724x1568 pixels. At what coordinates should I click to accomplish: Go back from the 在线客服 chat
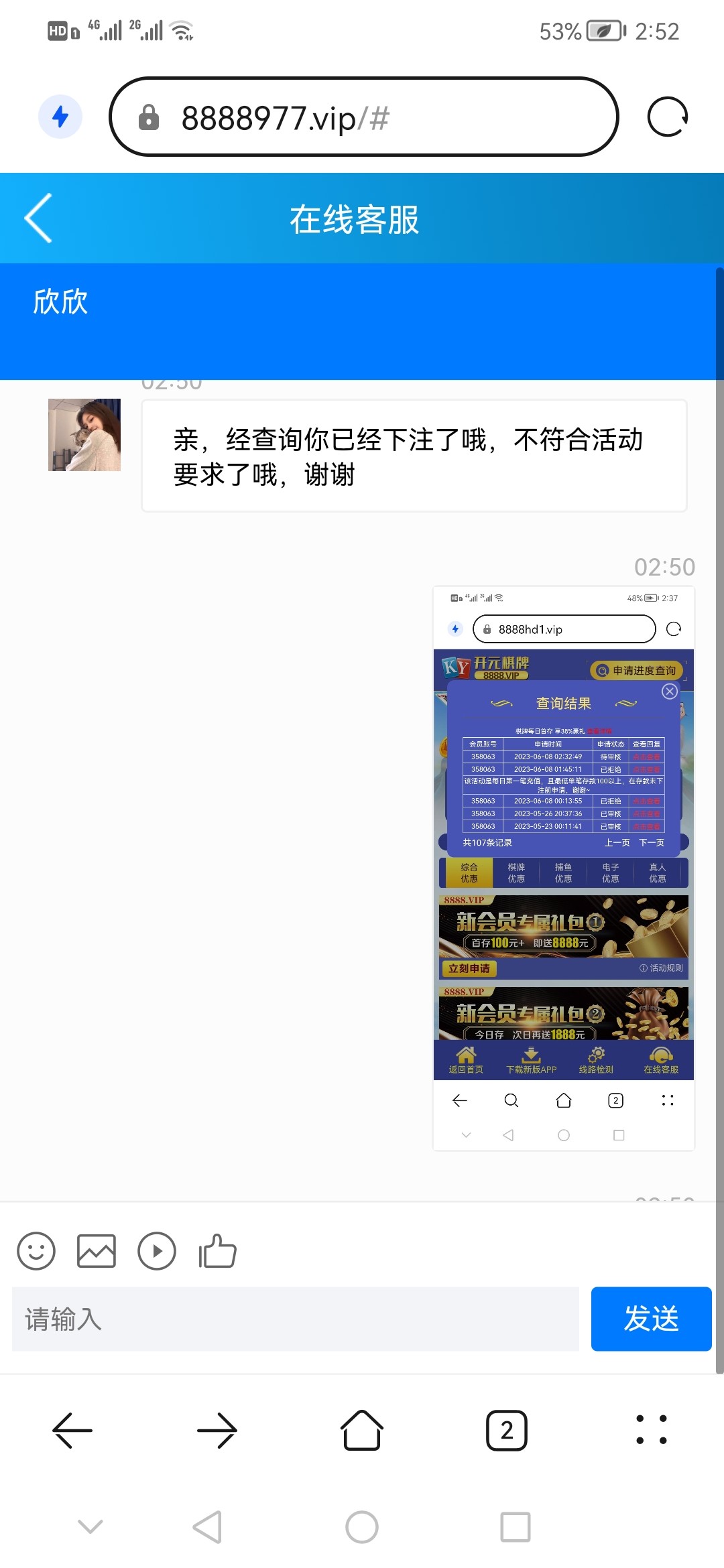[38, 218]
